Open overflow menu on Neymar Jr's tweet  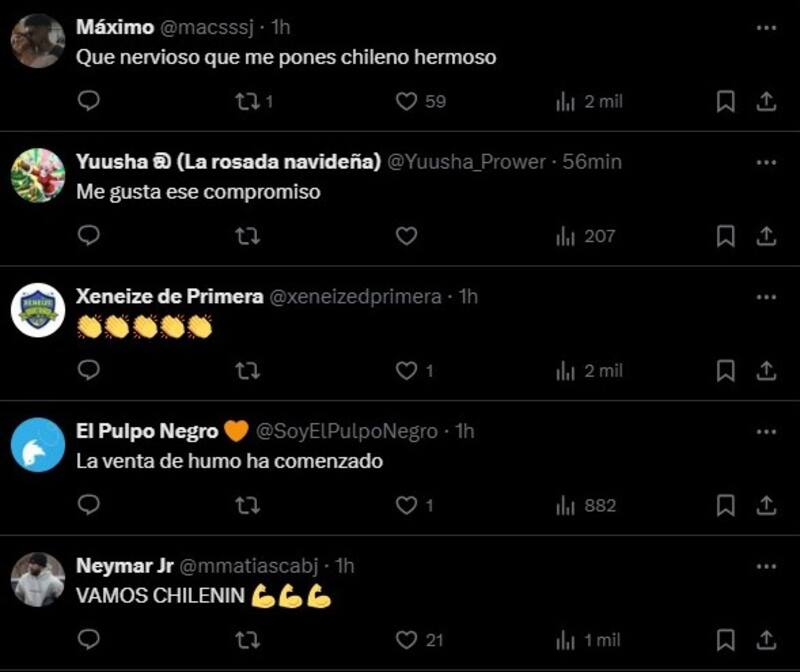766,566
